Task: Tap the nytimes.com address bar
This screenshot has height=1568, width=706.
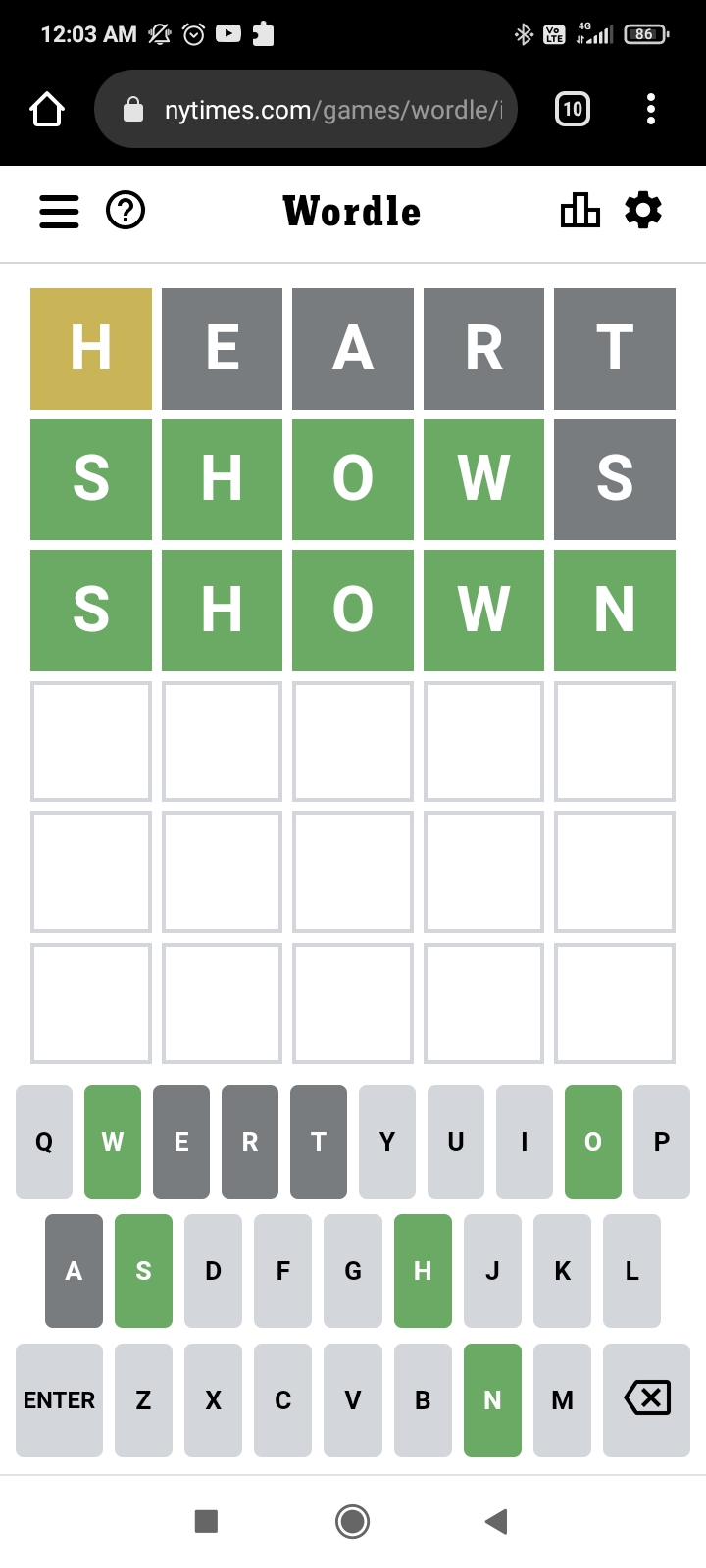Action: 306,109
